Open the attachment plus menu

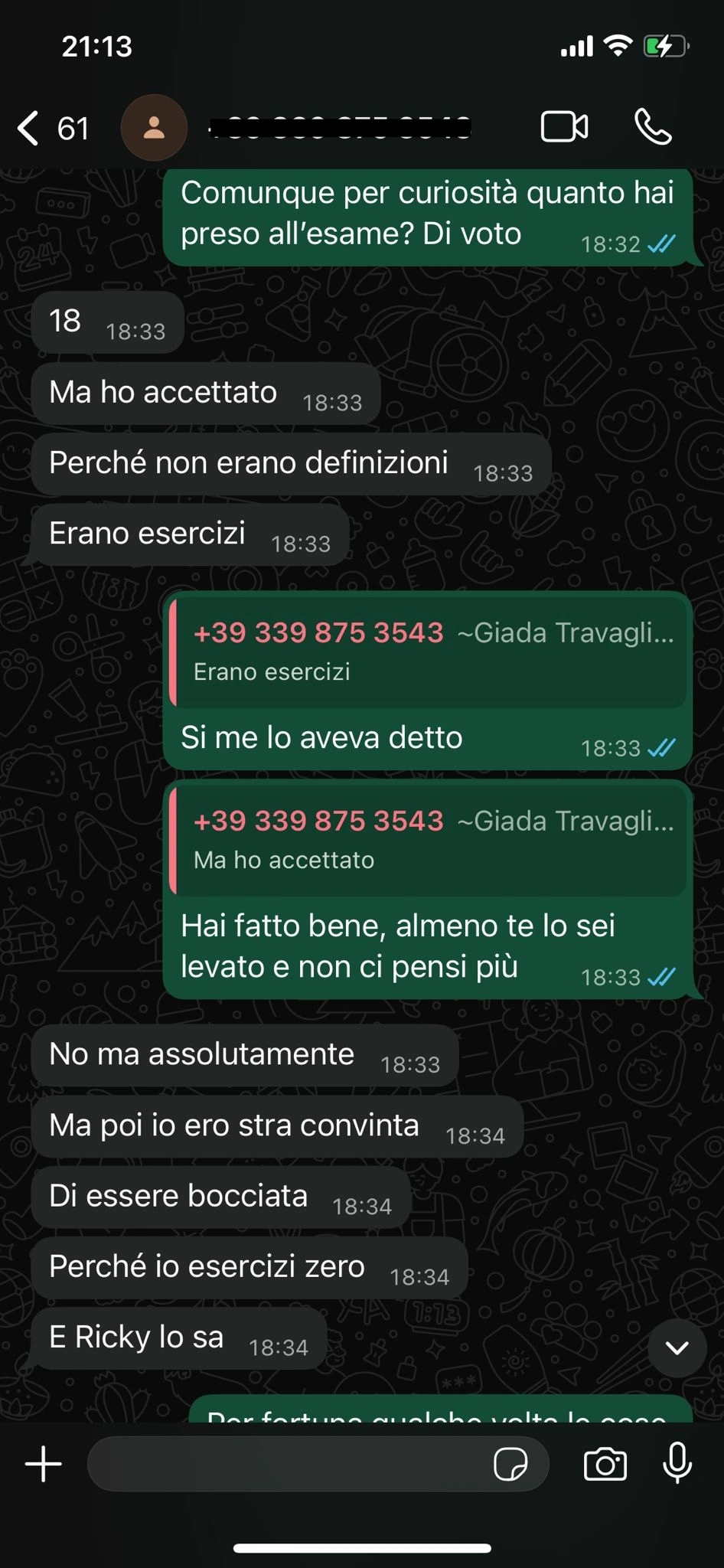click(x=44, y=1464)
